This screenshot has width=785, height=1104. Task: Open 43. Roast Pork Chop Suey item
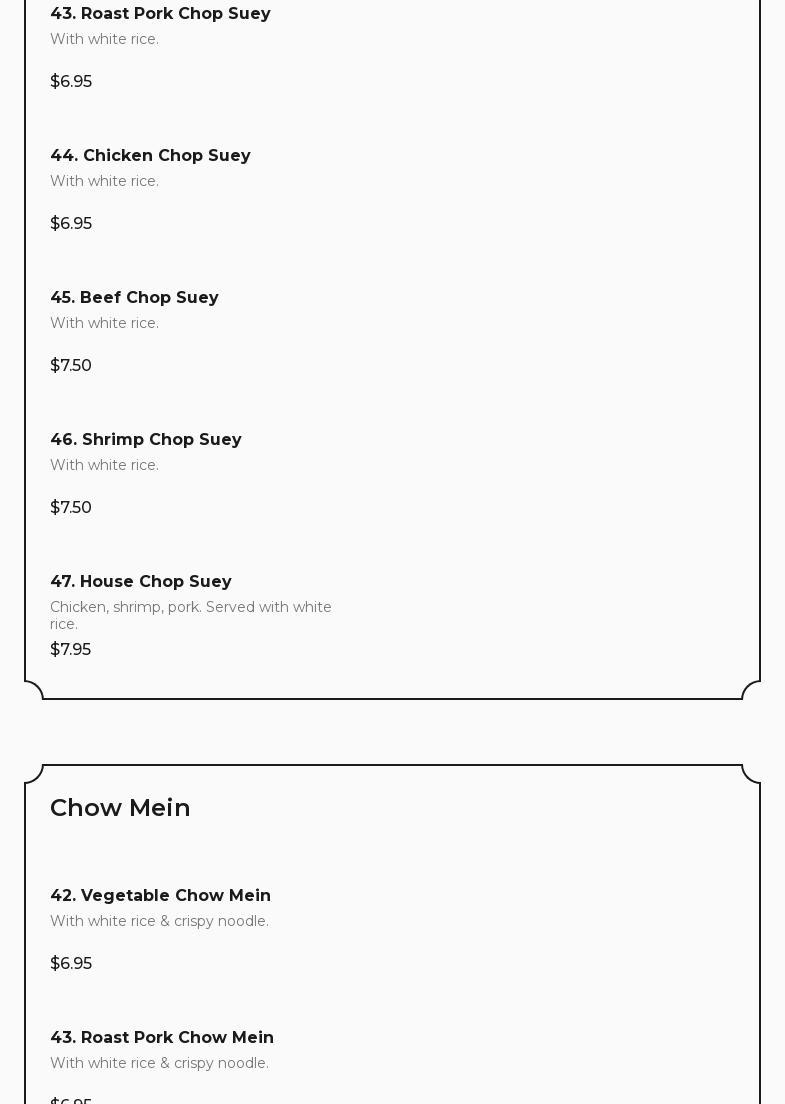click(x=160, y=14)
